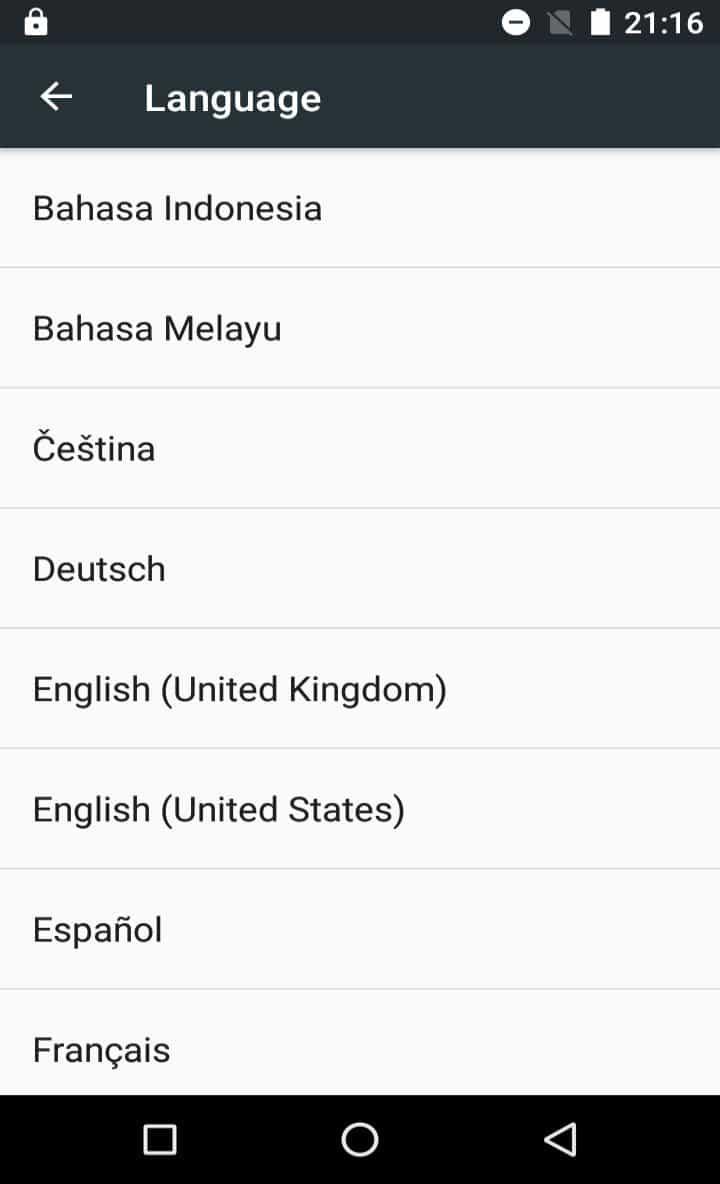Open the recent apps view
The image size is (720, 1184).
(x=160, y=1139)
